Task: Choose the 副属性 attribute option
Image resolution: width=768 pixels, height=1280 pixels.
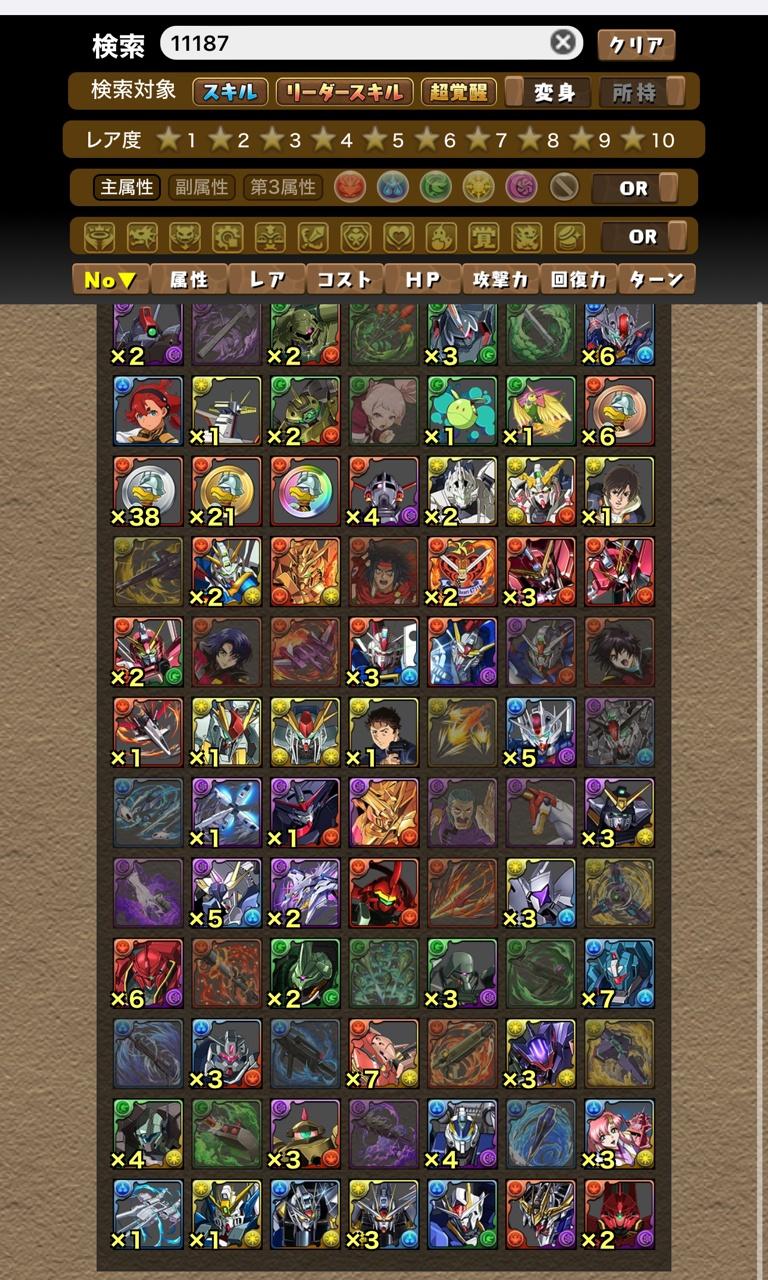Action: 200,187
